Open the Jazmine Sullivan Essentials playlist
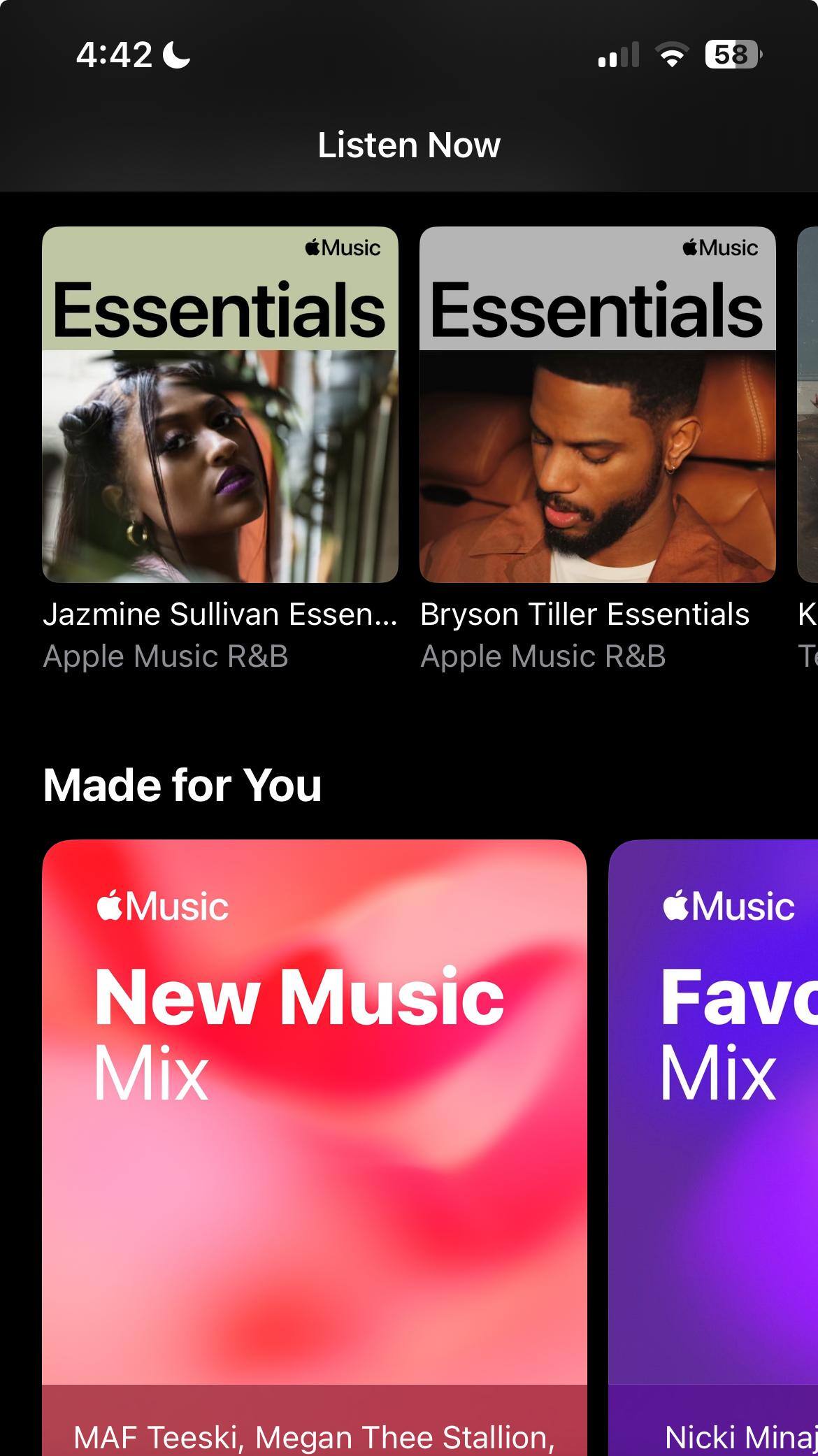This screenshot has height=1456, width=818. 220,405
